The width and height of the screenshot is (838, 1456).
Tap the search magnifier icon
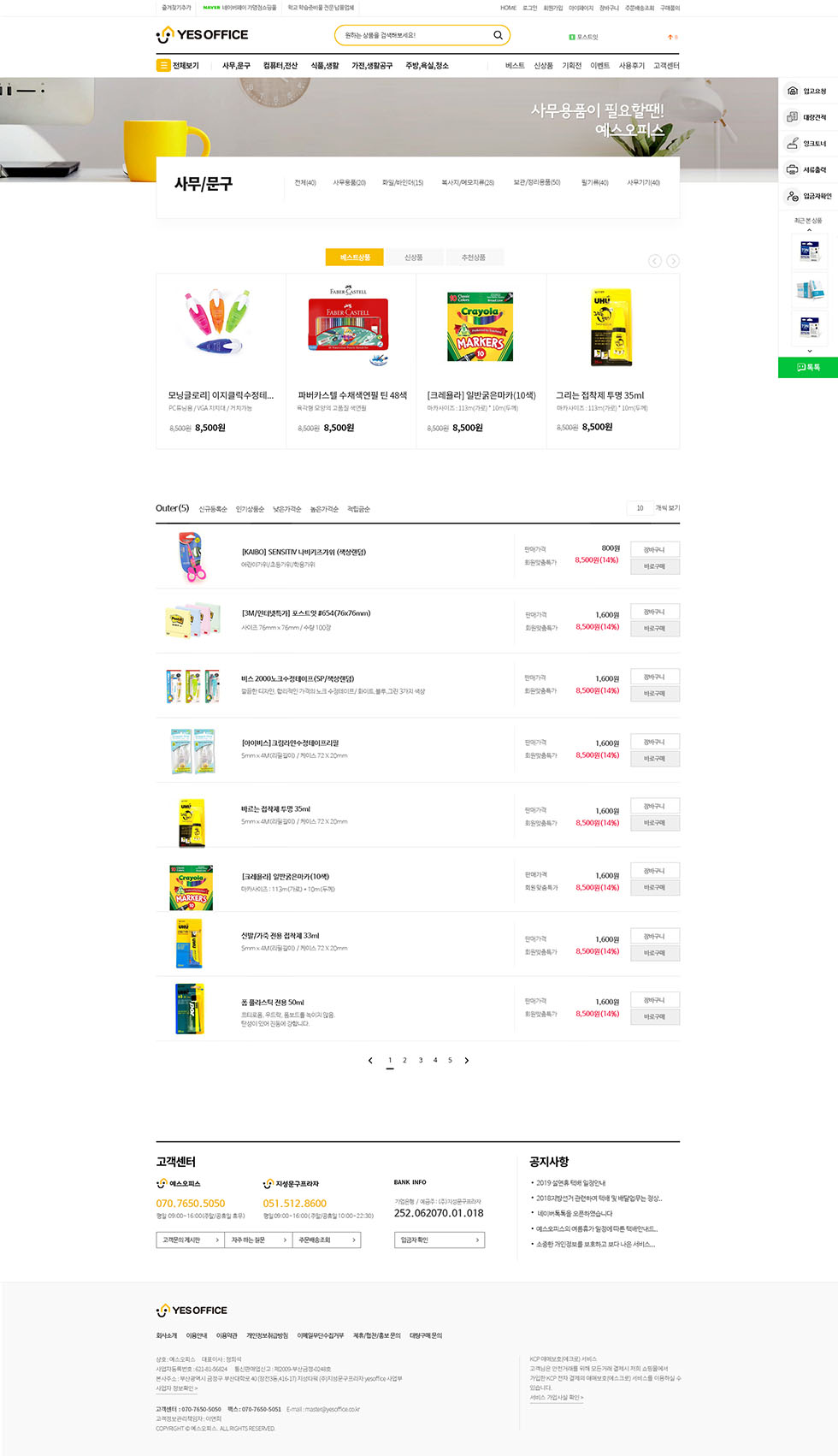point(498,35)
